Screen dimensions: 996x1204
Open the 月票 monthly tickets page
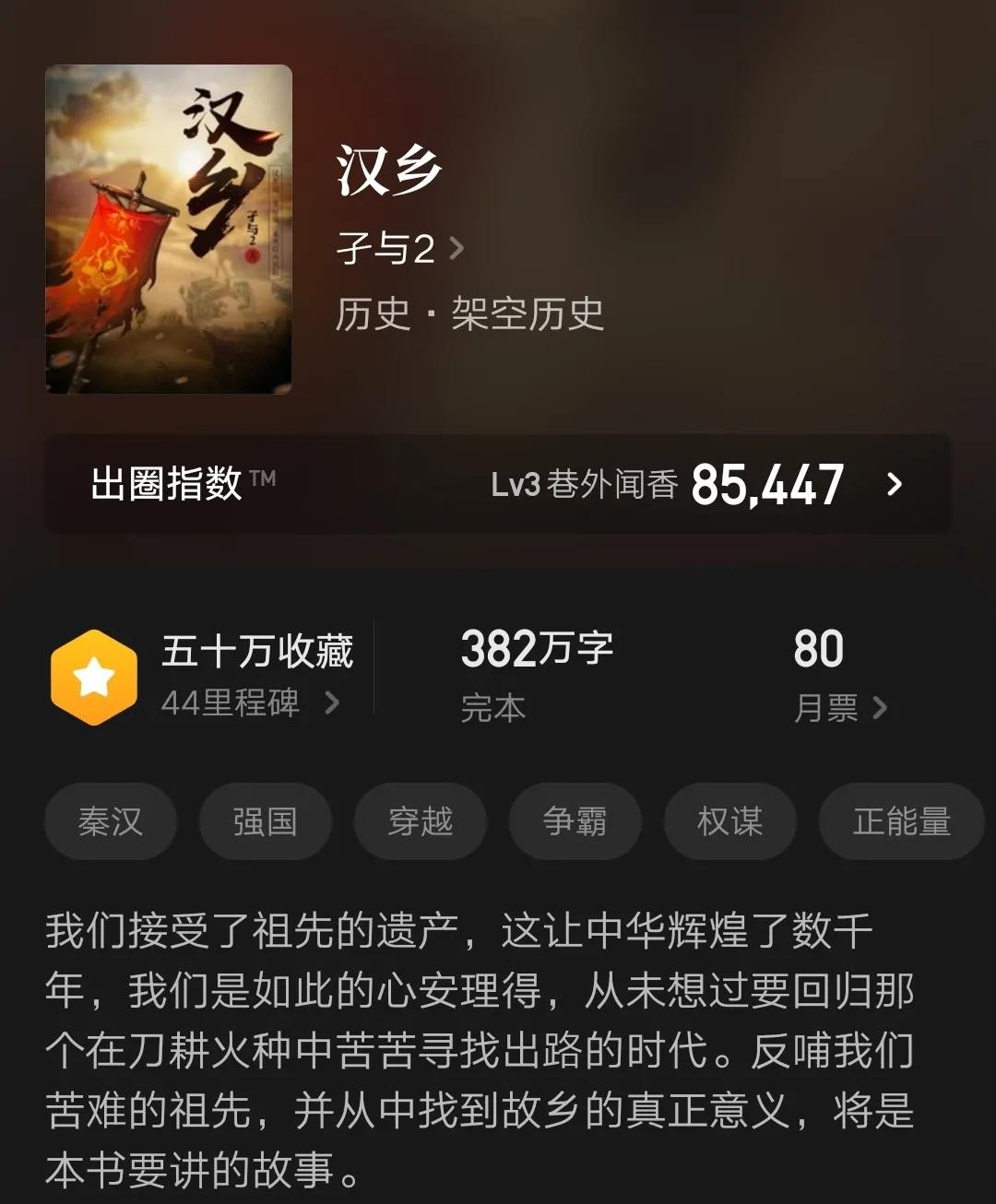pos(839,708)
